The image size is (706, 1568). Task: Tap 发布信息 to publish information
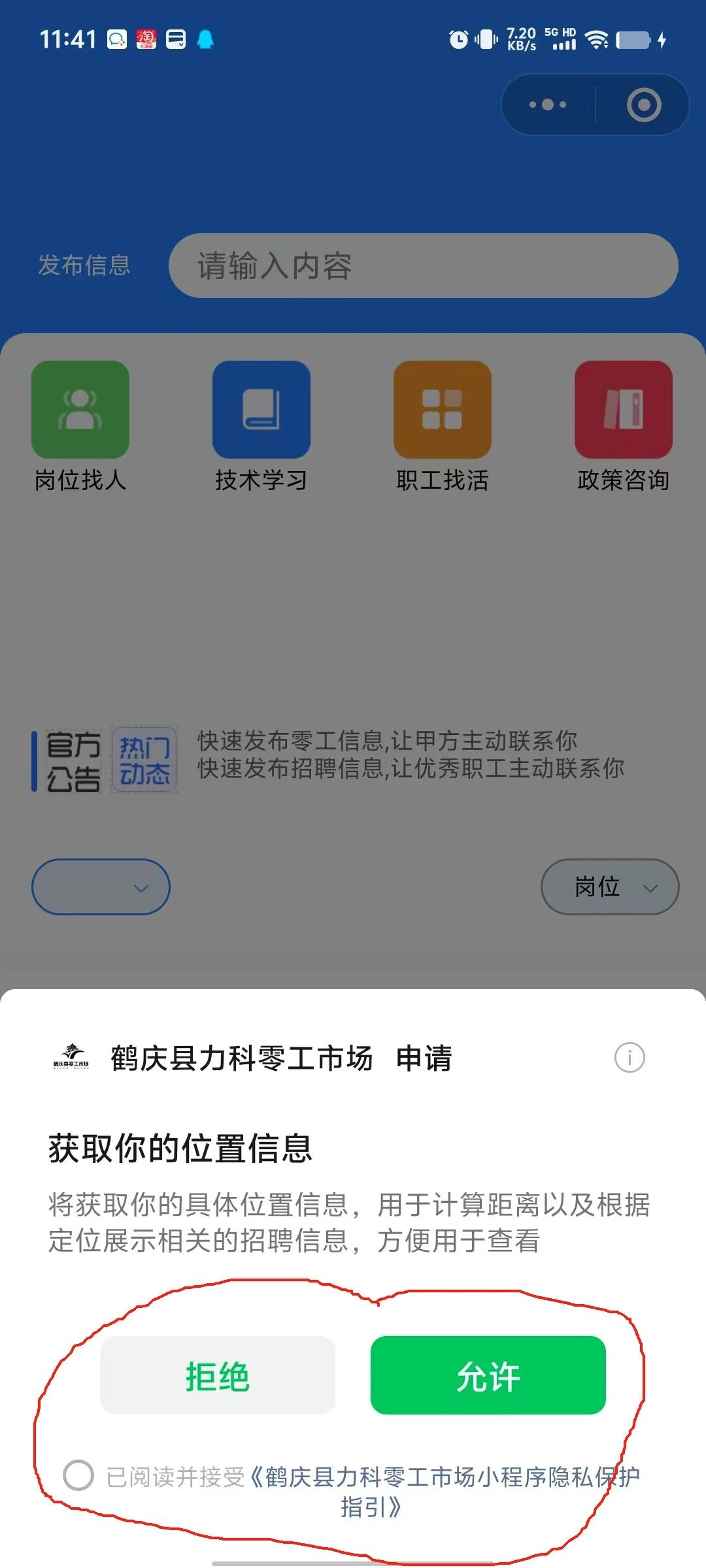click(x=84, y=265)
